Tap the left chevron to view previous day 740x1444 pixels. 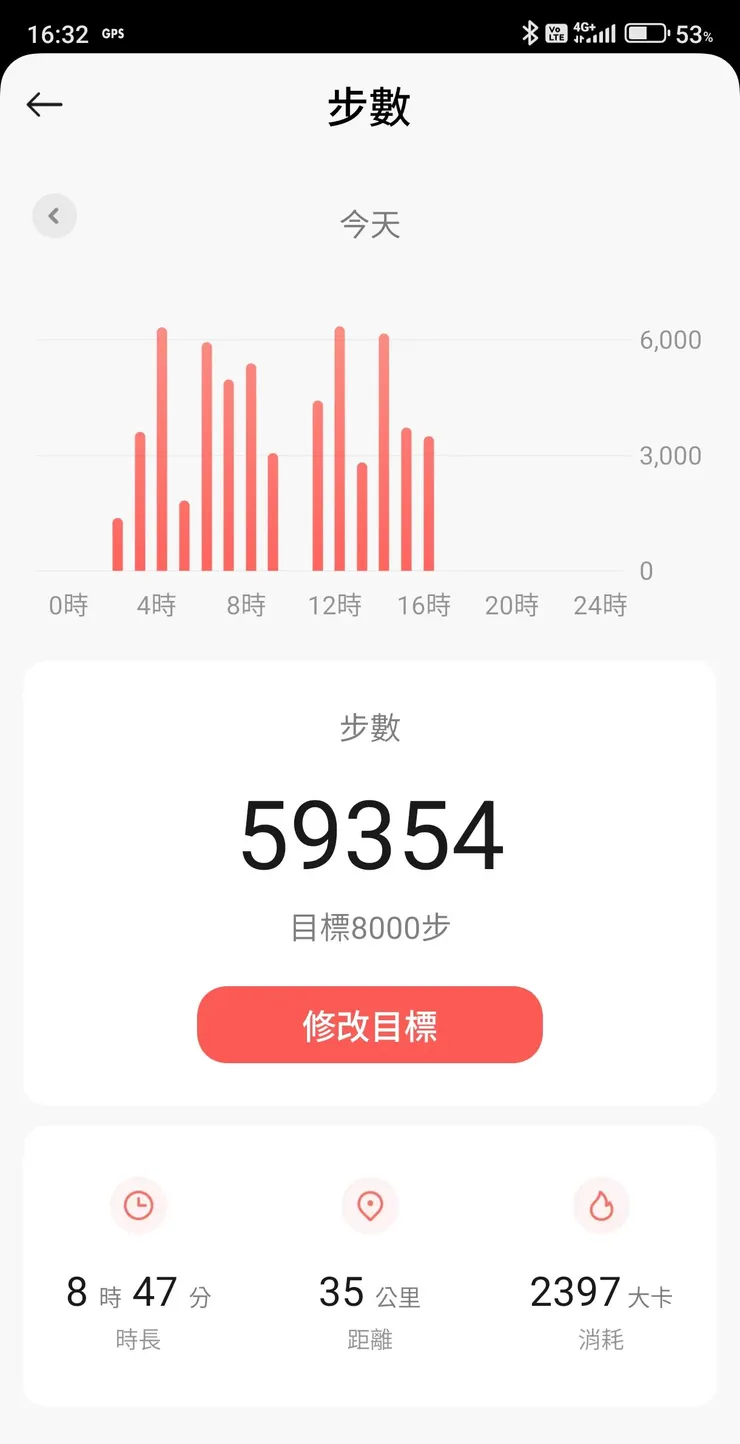[x=54, y=215]
